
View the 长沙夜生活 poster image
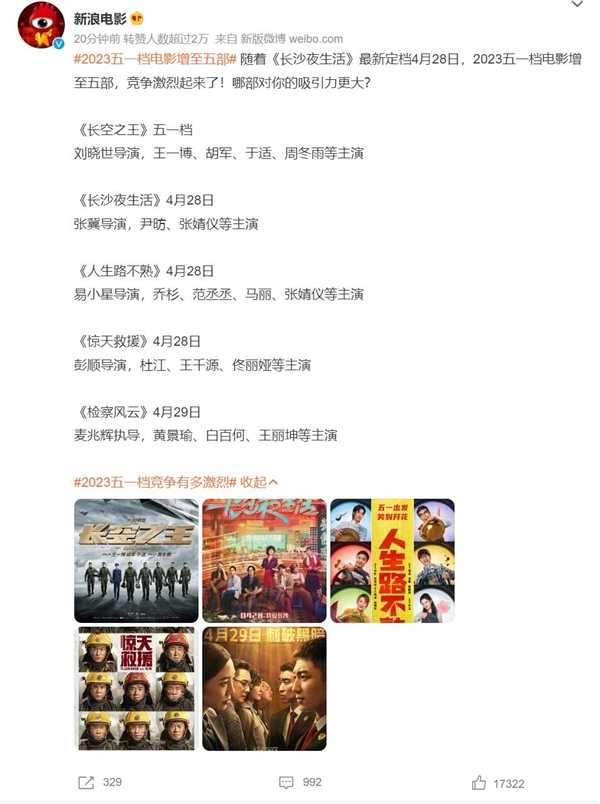click(264, 560)
